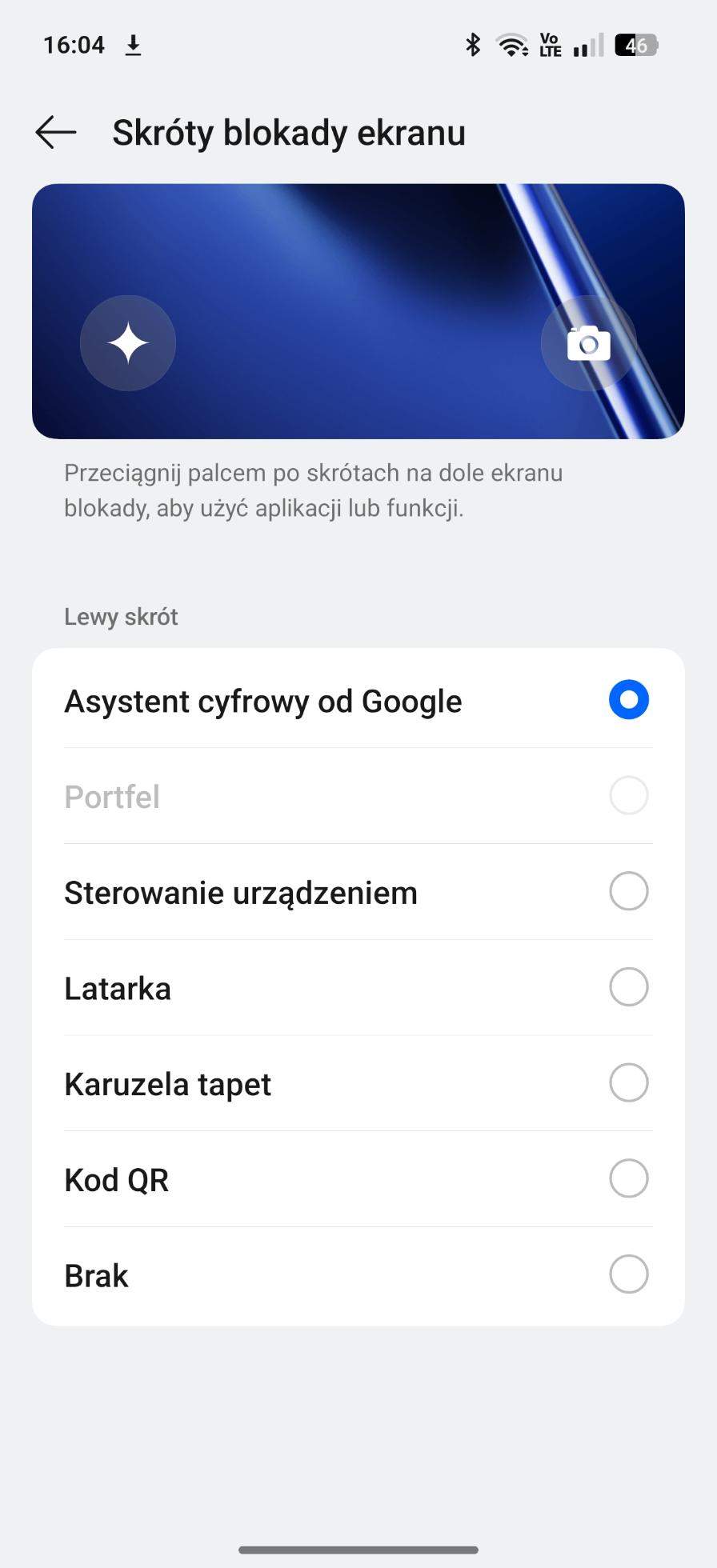Set Kod QR as left shortcut

[358, 1179]
